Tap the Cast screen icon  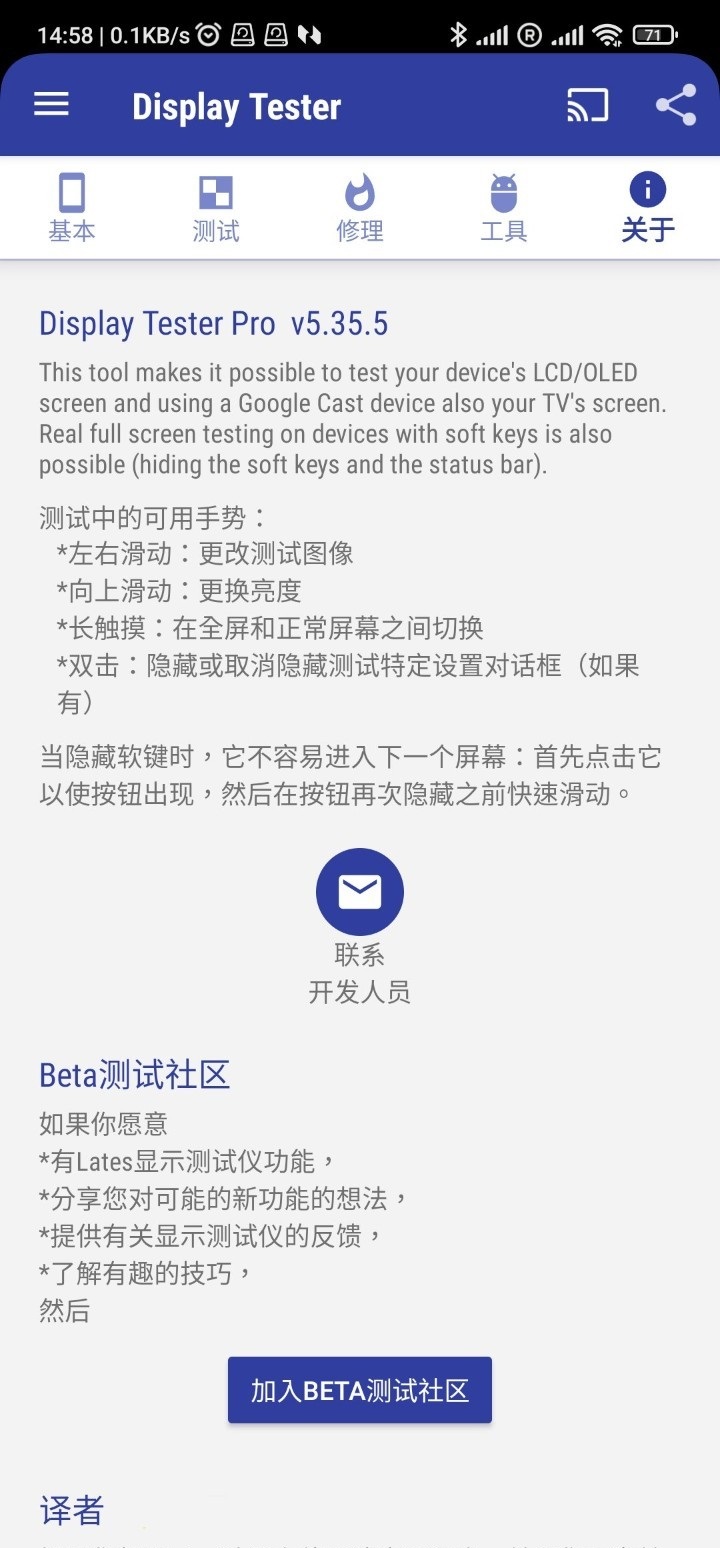[587, 105]
